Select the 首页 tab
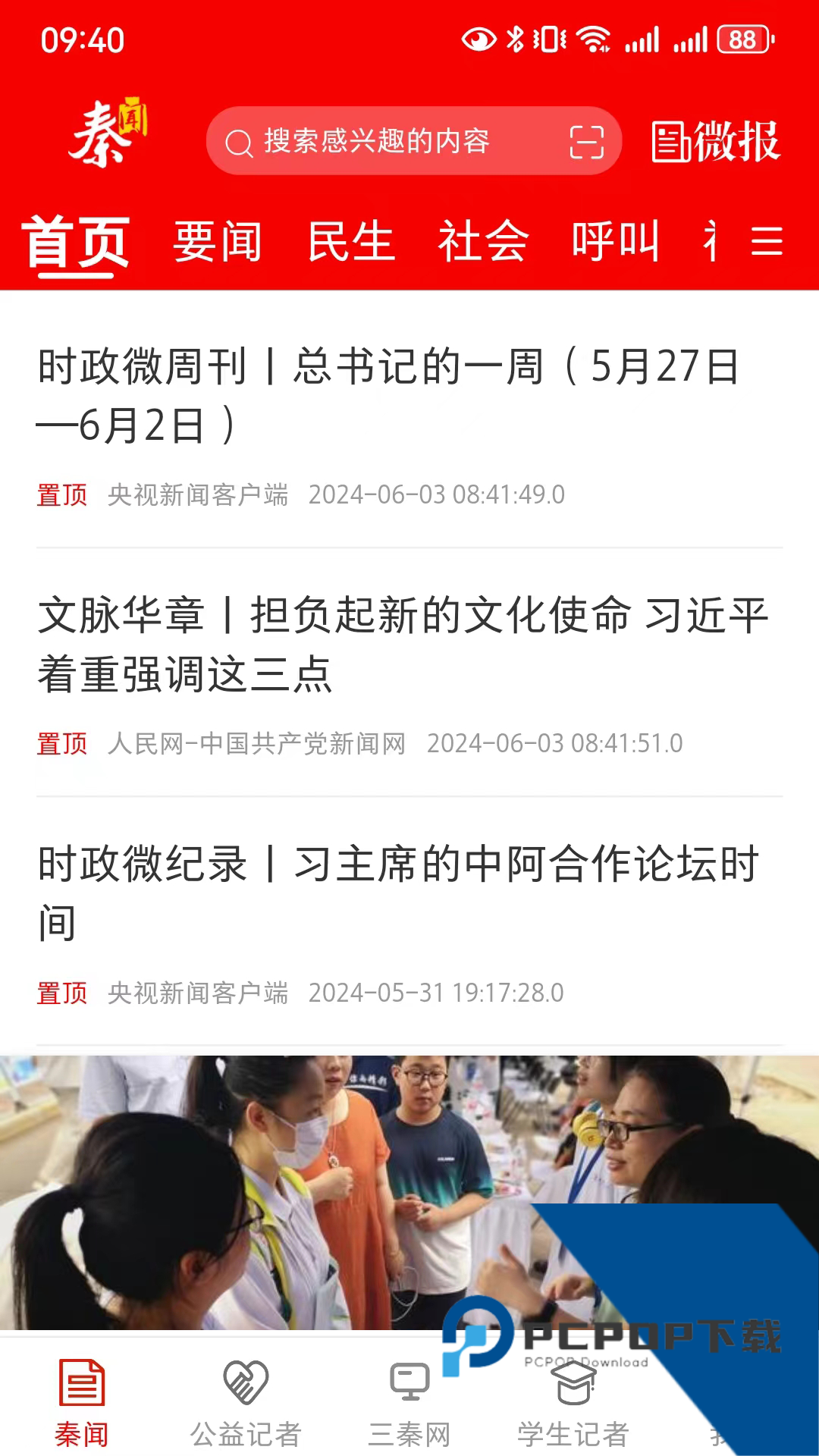 pos(76,242)
